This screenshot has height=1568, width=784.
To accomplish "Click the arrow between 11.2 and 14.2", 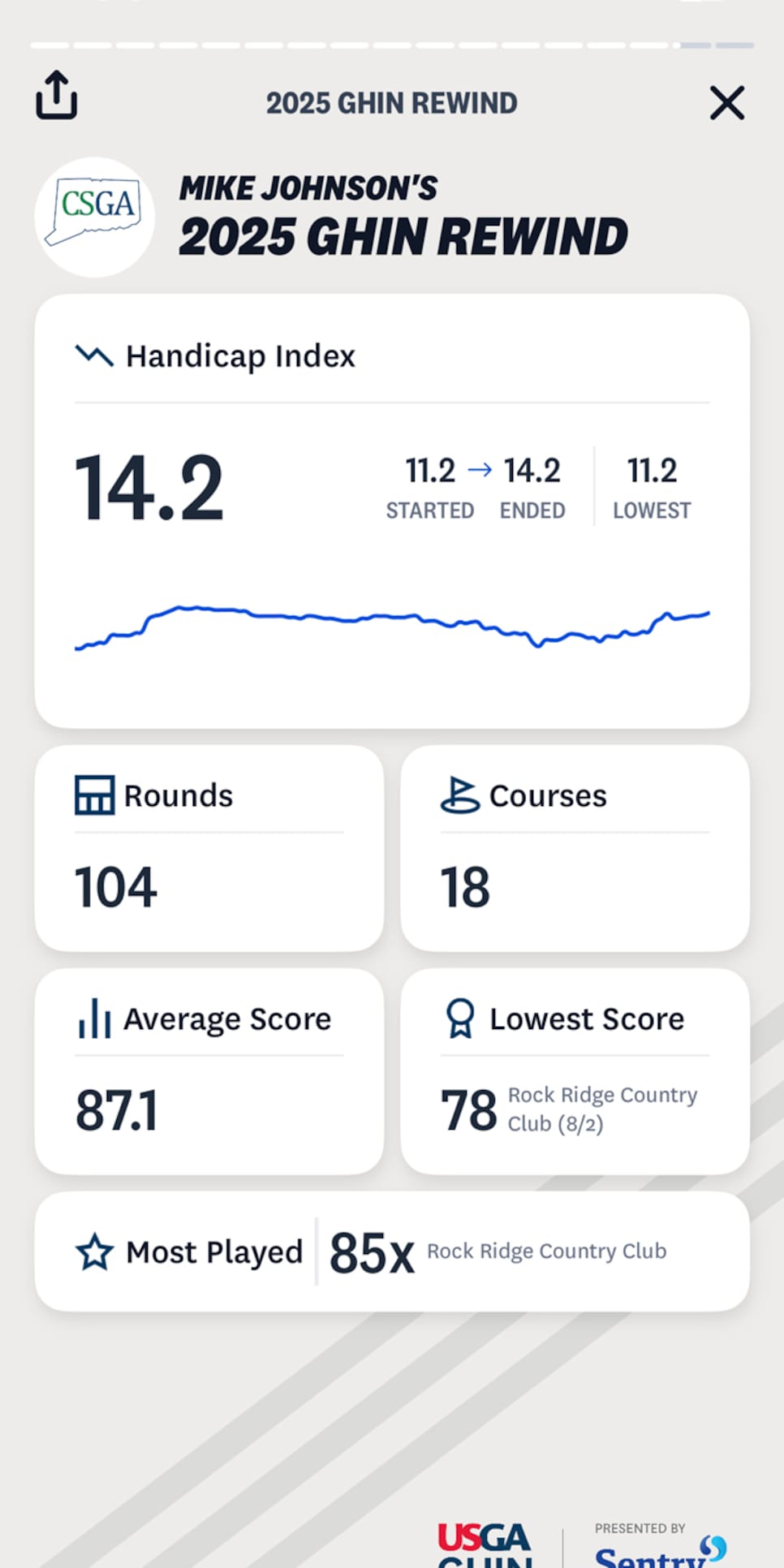I will pyautogui.click(x=480, y=471).
